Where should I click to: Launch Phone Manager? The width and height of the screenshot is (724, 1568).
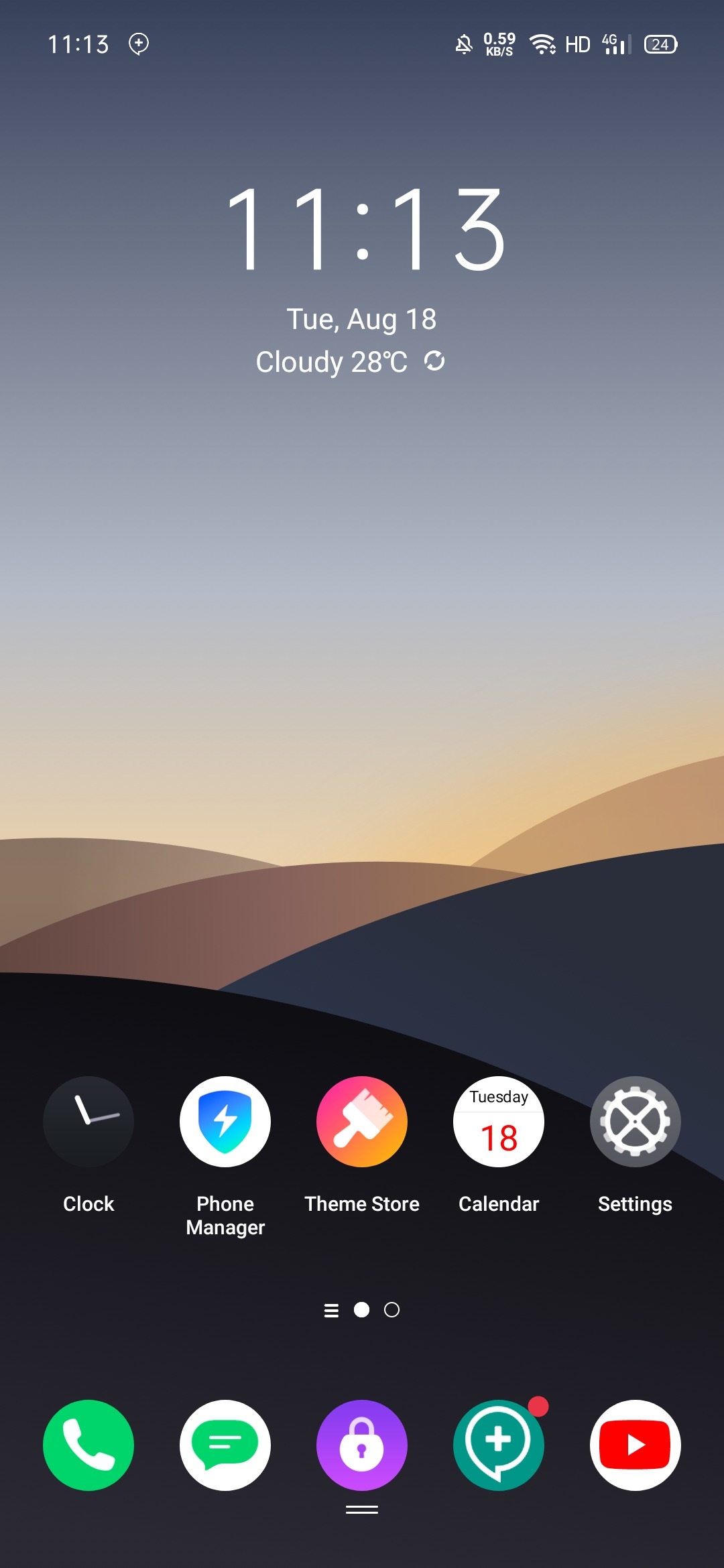(225, 1122)
